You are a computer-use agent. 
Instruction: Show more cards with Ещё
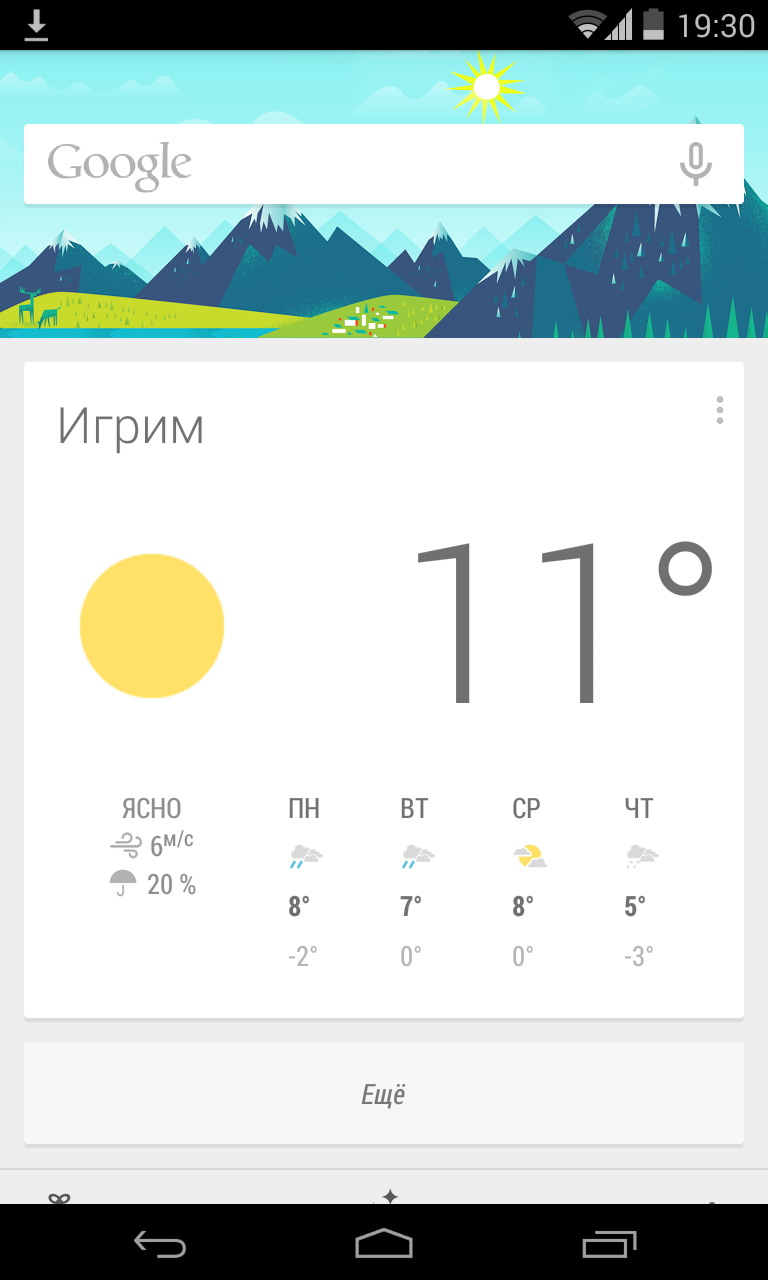coord(384,1094)
